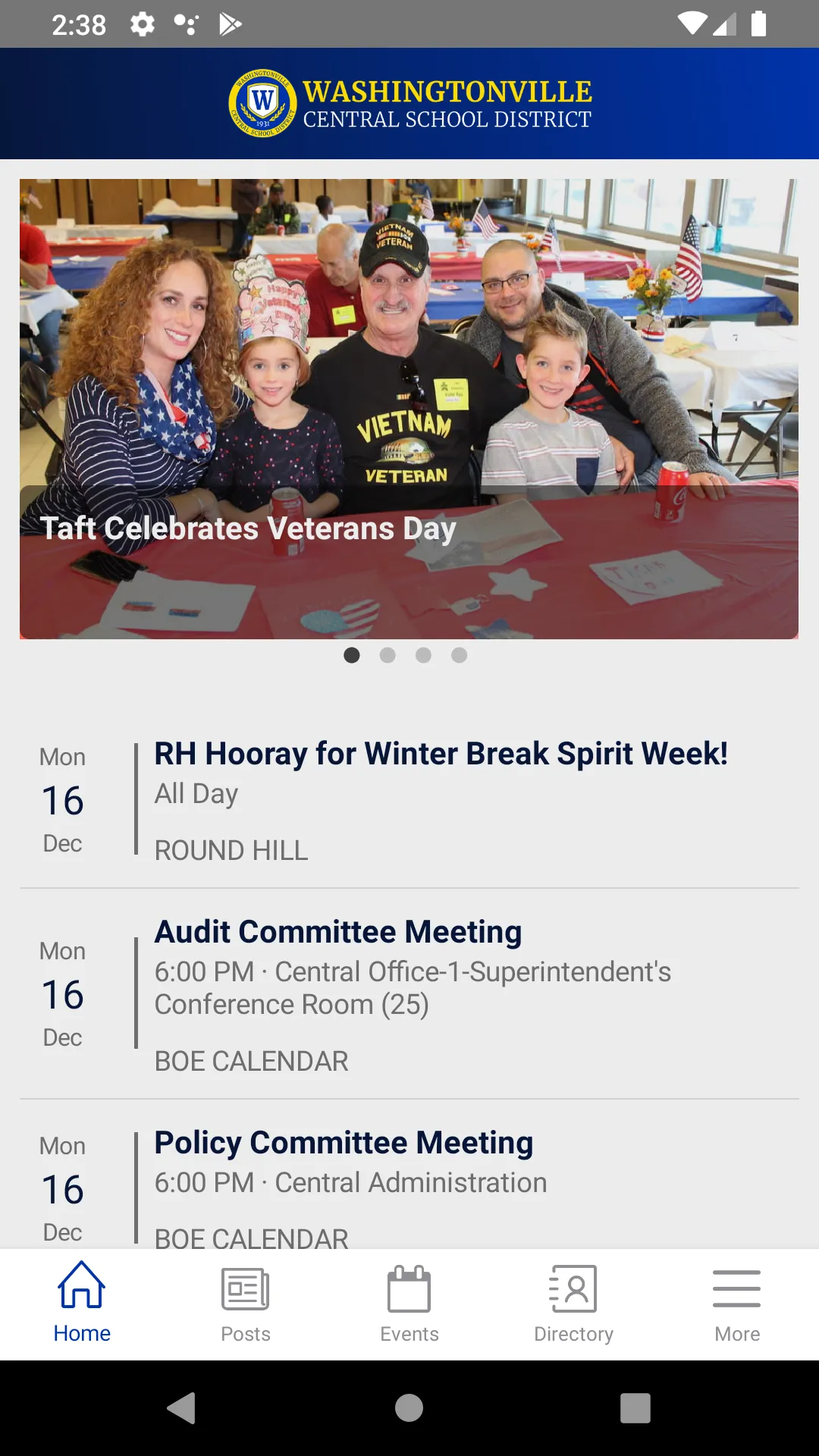Viewport: 819px width, 1456px height.
Task: Go to the Home tab
Action: [82, 1303]
